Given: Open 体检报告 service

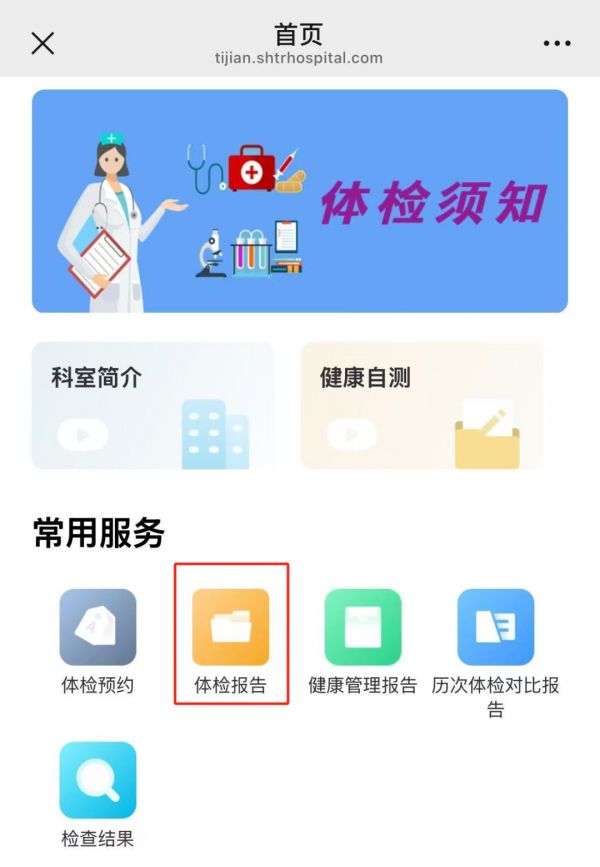Looking at the screenshot, I should 231,628.
